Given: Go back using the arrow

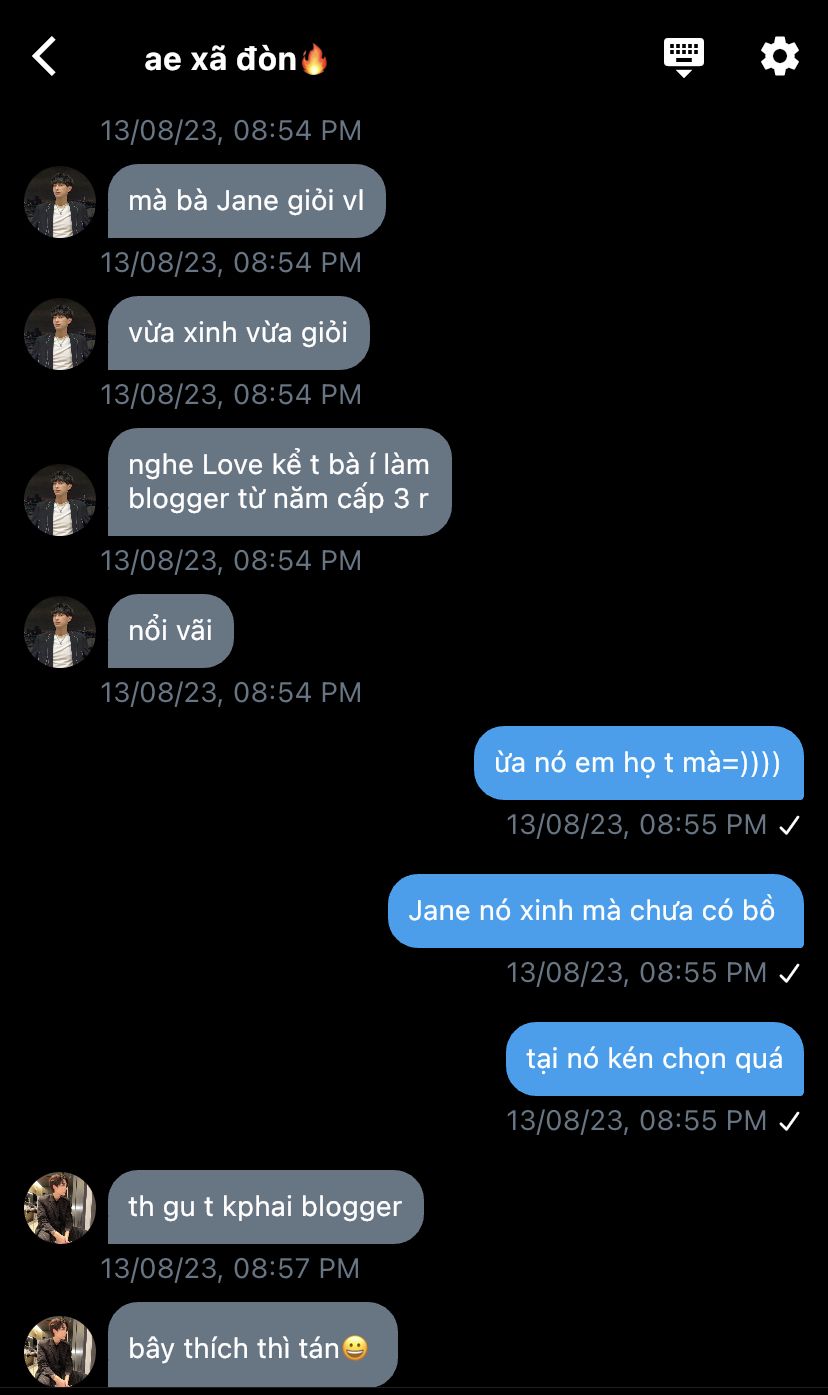Looking at the screenshot, I should pos(44,57).
